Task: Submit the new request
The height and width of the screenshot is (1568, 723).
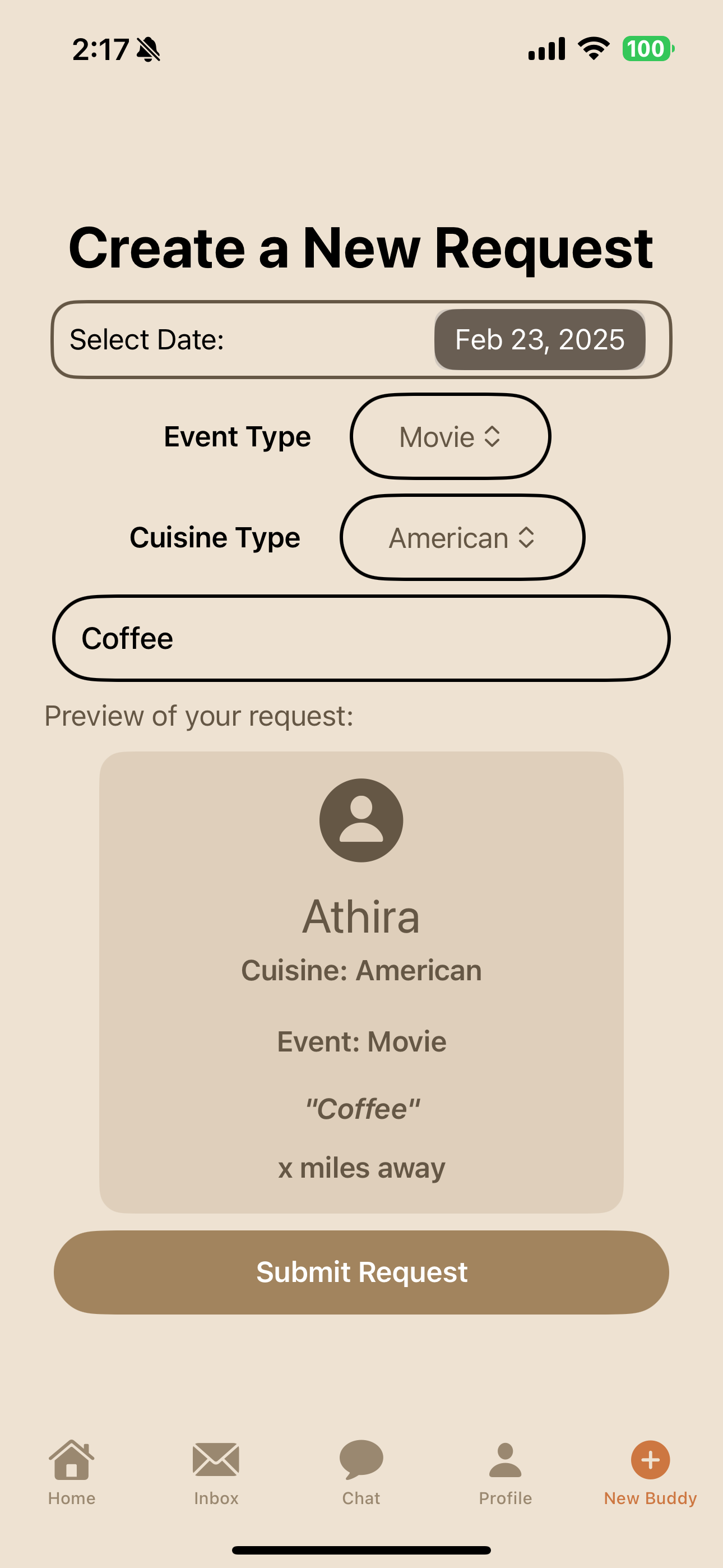Action: [361, 1271]
